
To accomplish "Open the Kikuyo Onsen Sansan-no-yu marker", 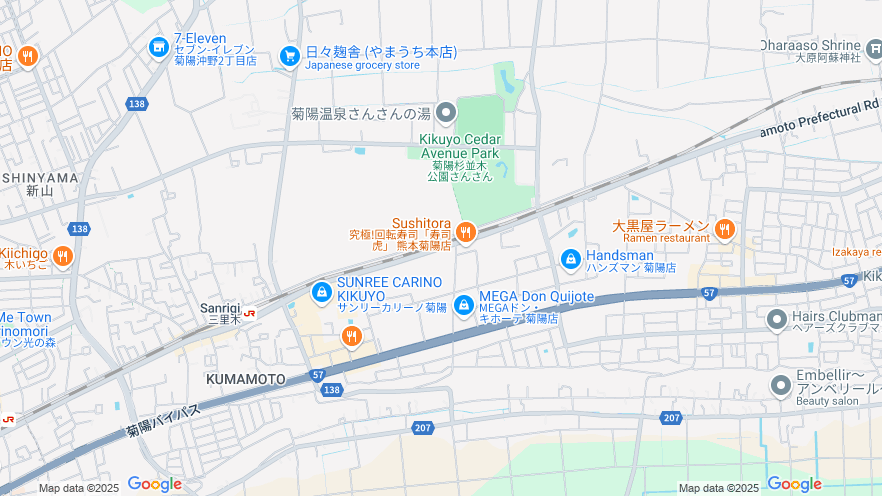I will [x=447, y=112].
